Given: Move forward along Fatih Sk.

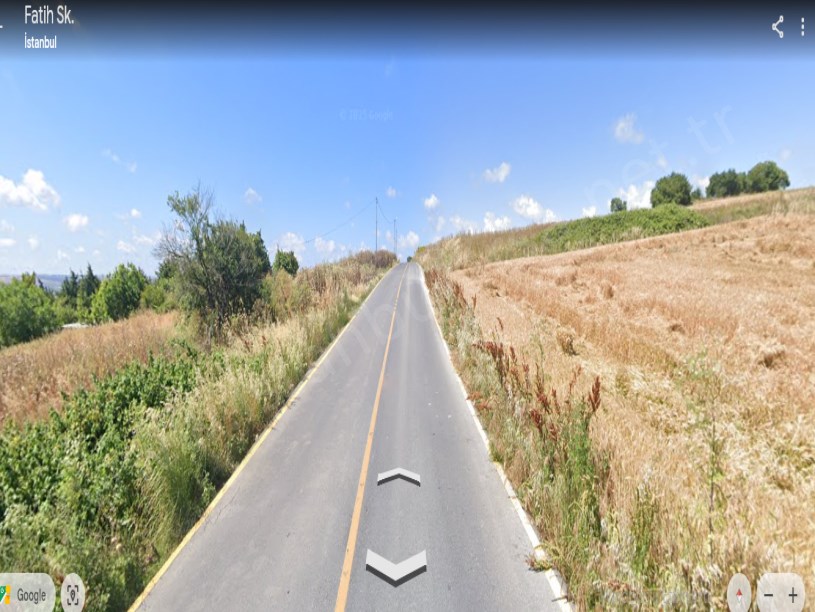Looking at the screenshot, I should (398, 477).
